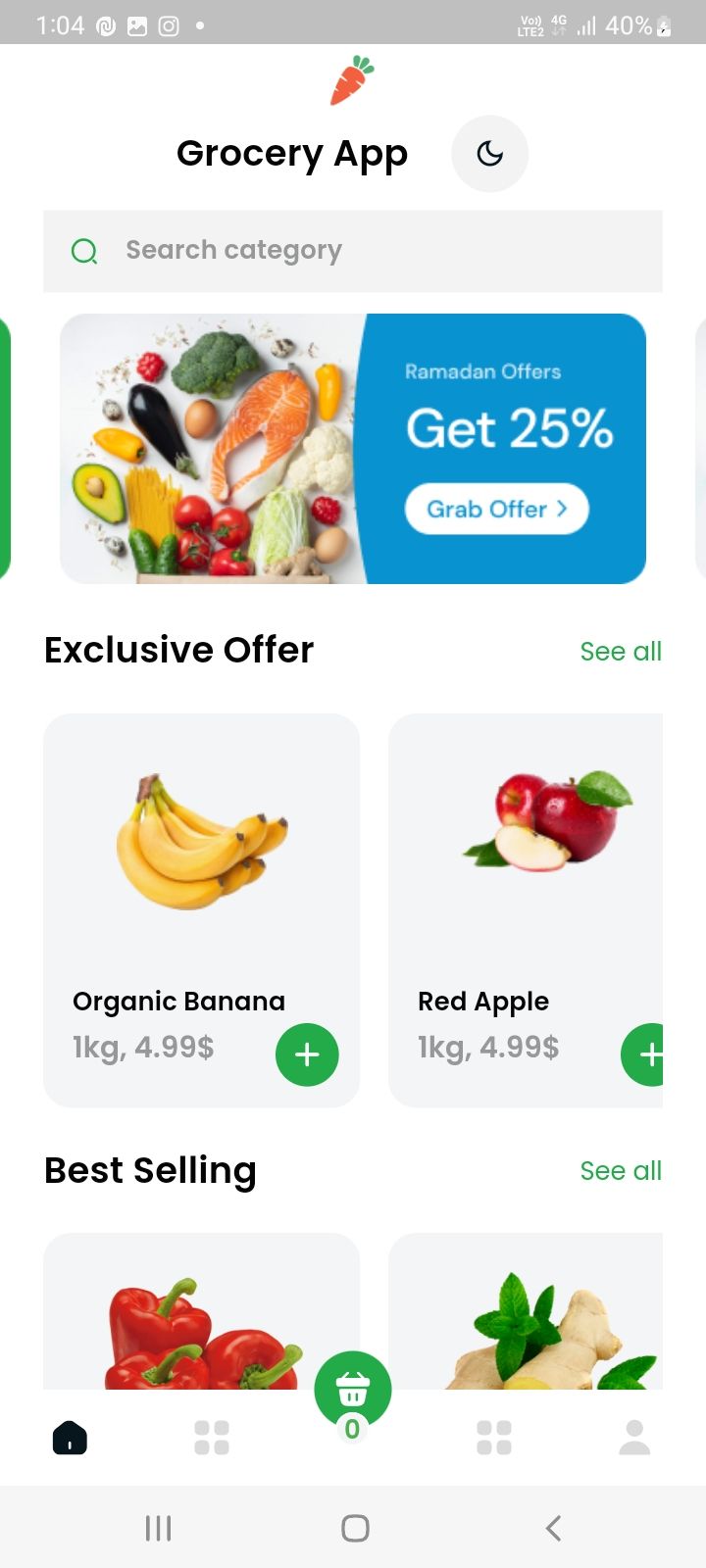
Task: Open the shopping basket button
Action: (353, 1390)
